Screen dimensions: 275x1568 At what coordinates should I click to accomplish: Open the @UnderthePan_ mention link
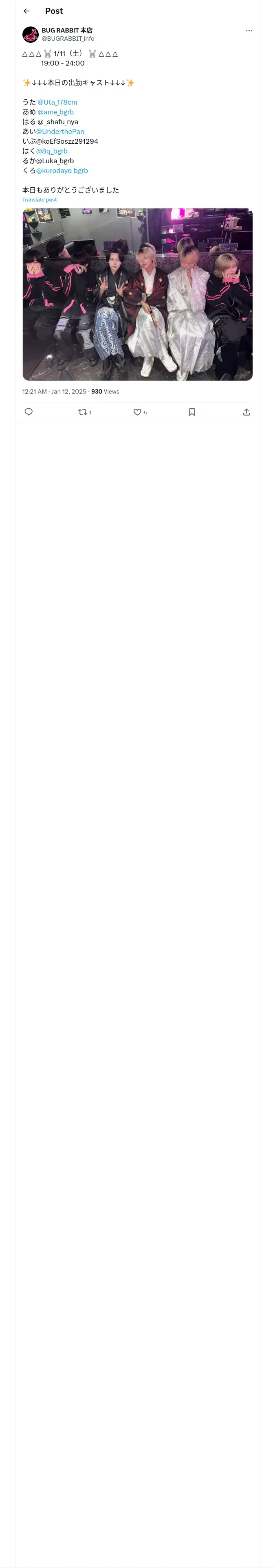tap(61, 131)
